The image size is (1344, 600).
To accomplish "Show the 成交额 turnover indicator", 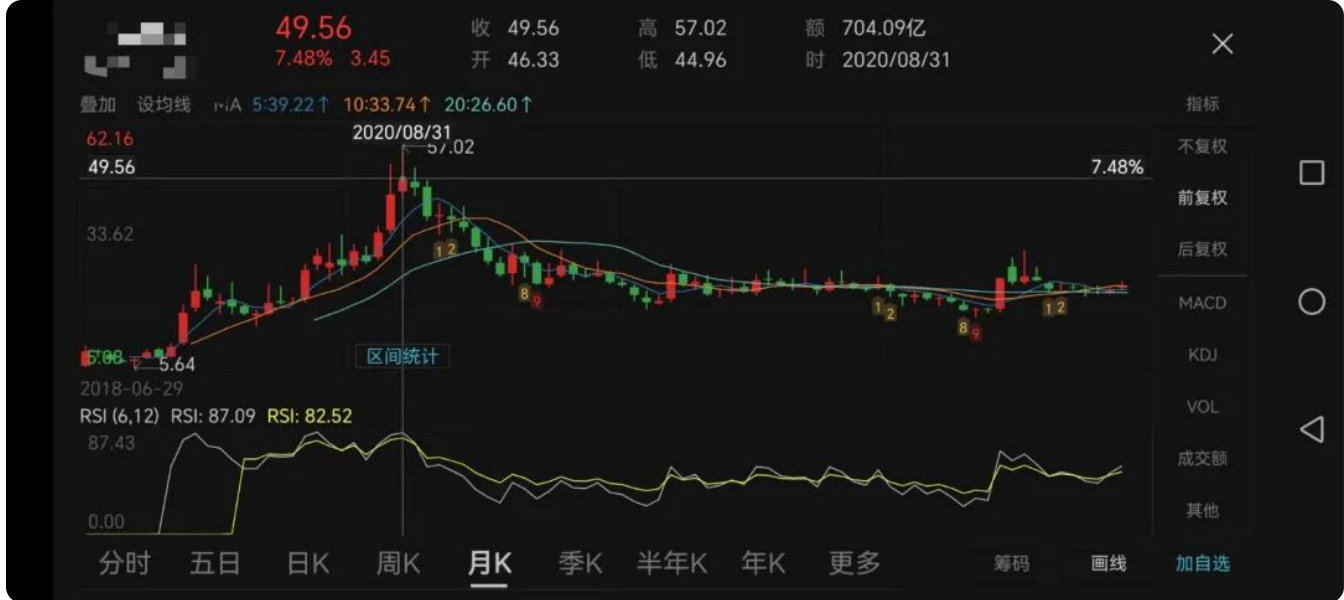I will pos(1202,459).
